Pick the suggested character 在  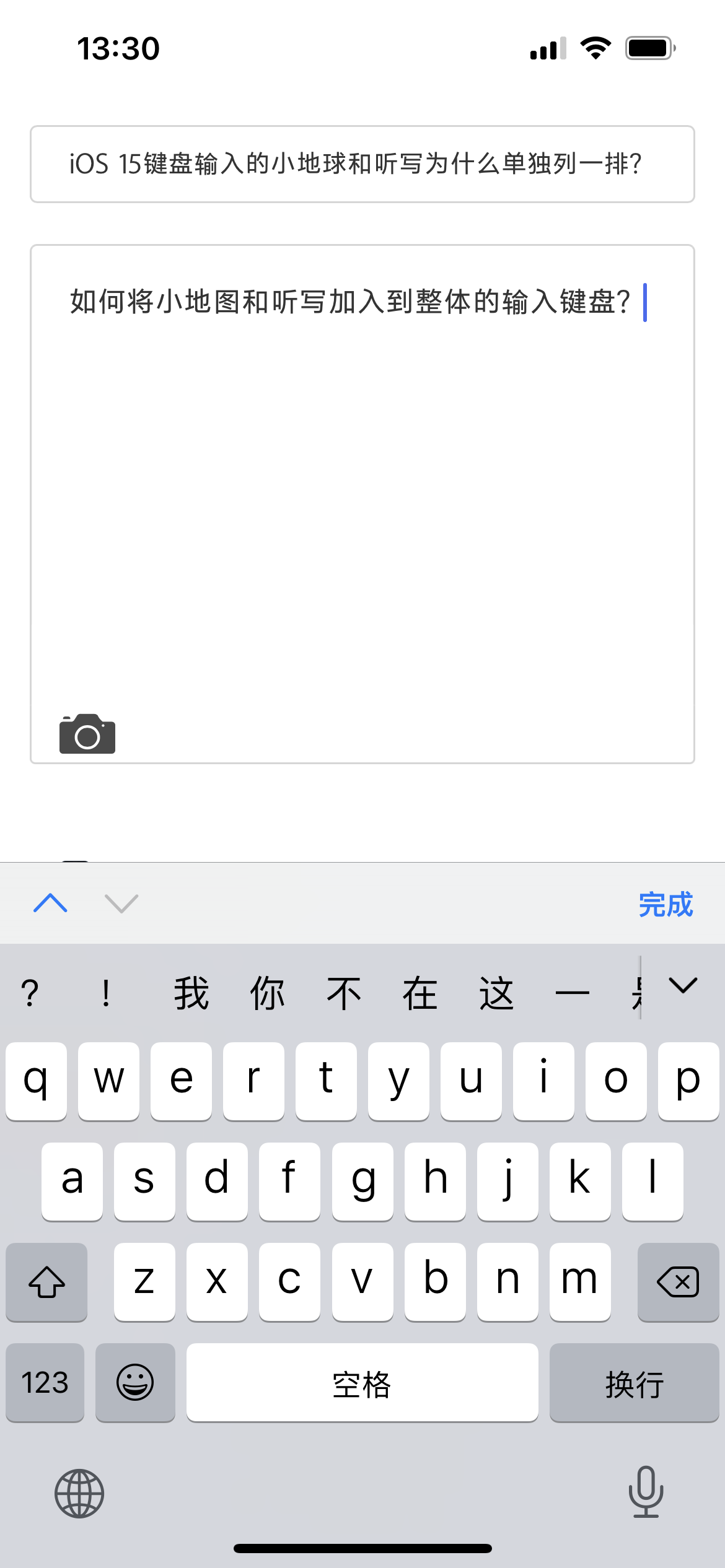tap(420, 994)
